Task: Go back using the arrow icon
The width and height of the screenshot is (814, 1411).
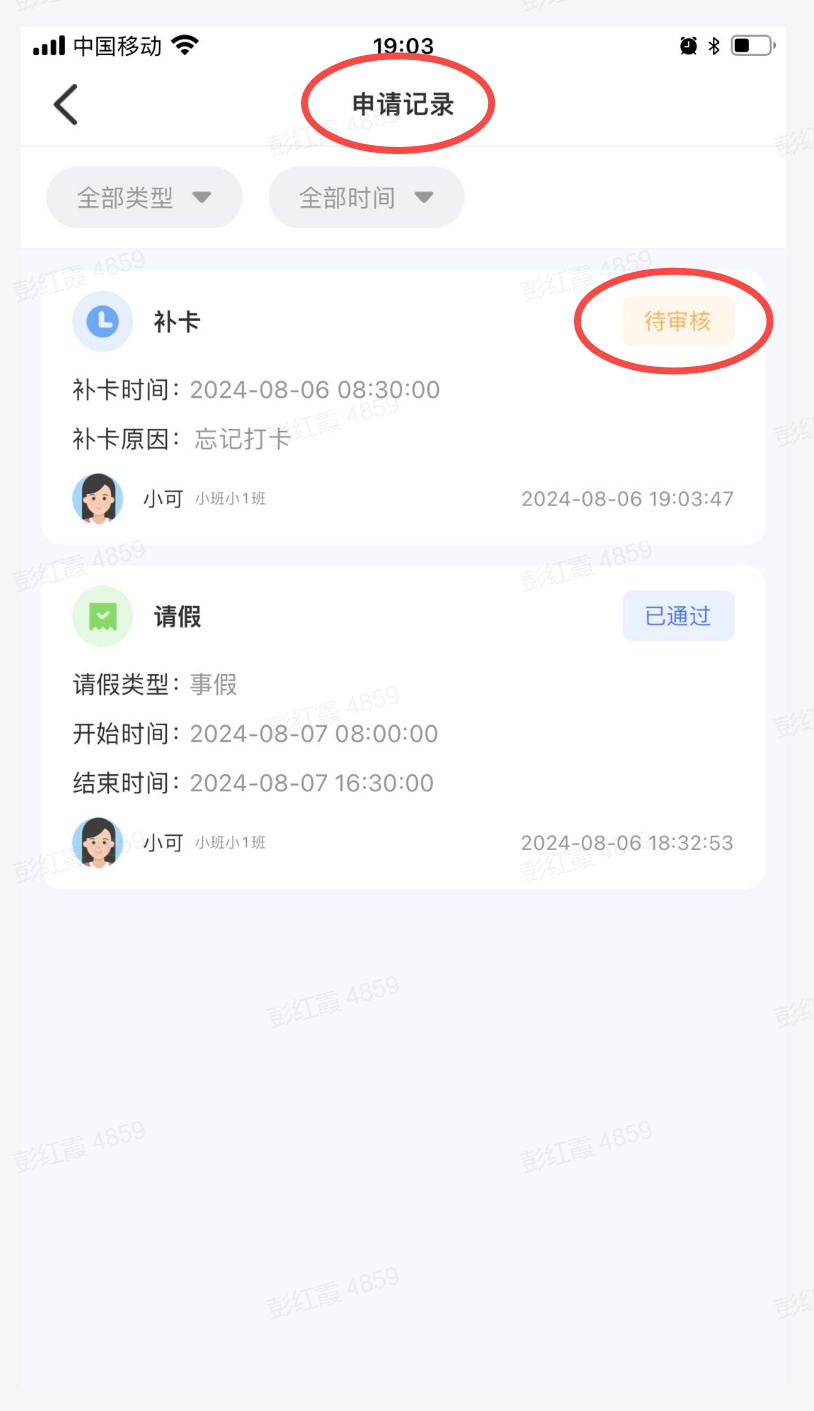Action: click(x=66, y=104)
